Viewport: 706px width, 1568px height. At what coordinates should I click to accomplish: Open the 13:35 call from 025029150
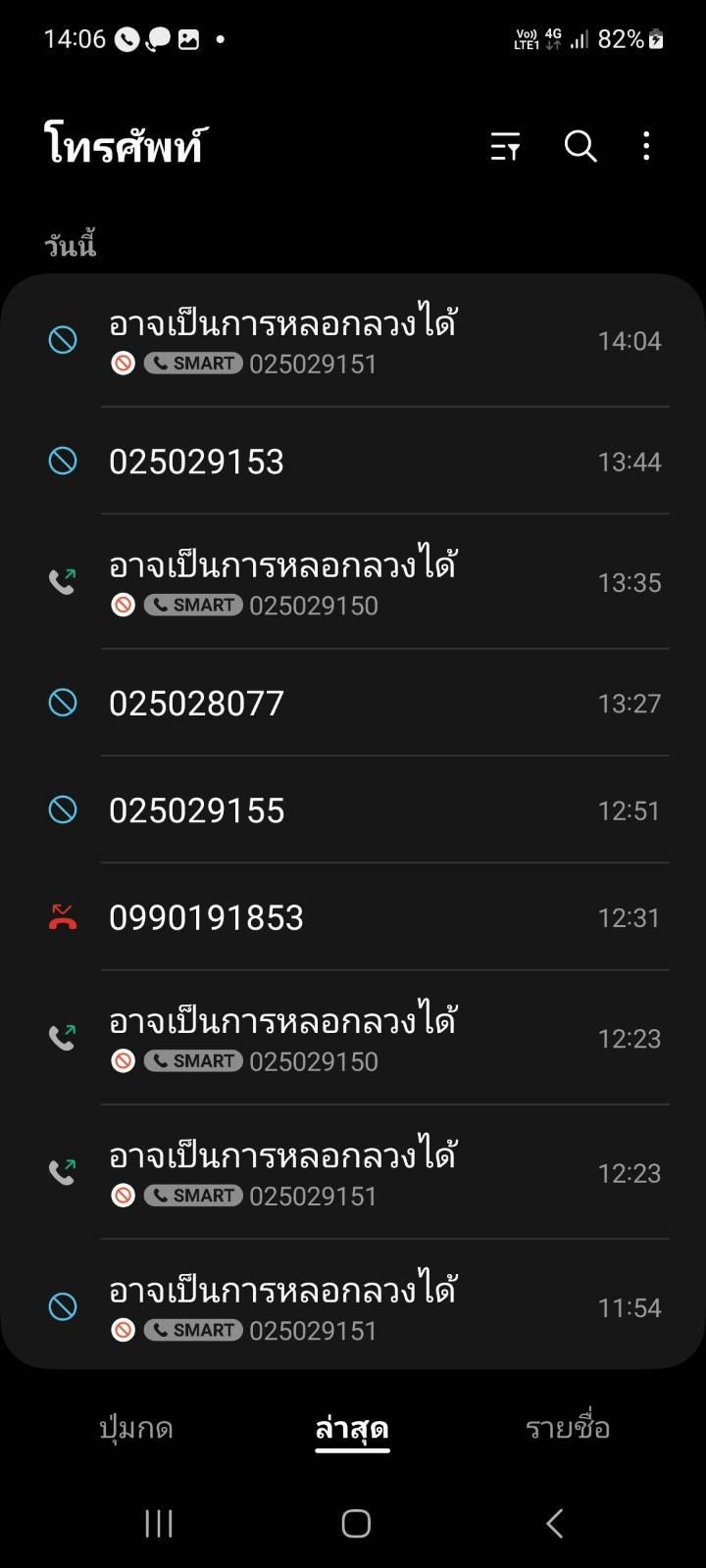tap(353, 582)
